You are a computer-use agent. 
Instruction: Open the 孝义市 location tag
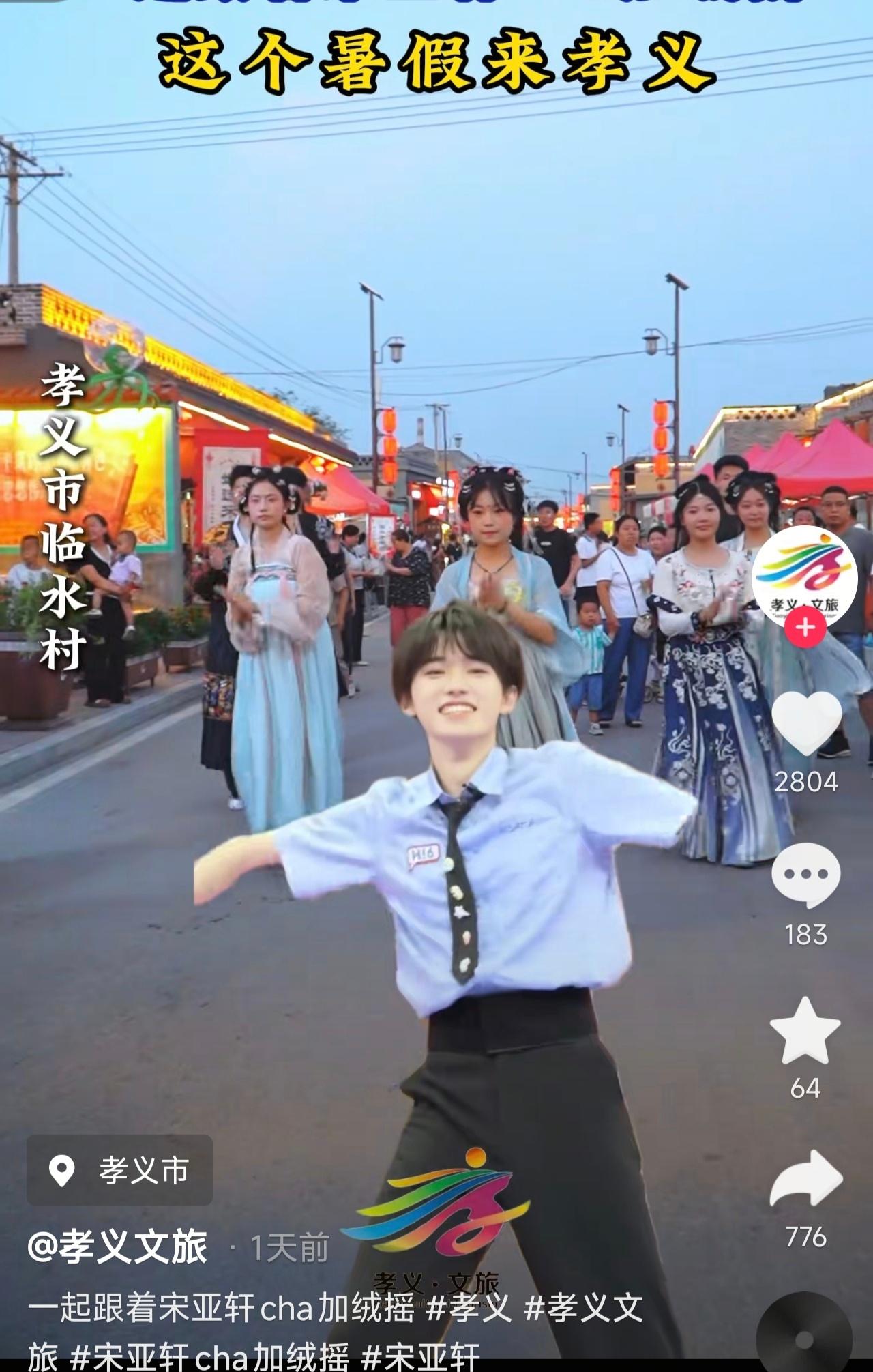coord(120,1171)
